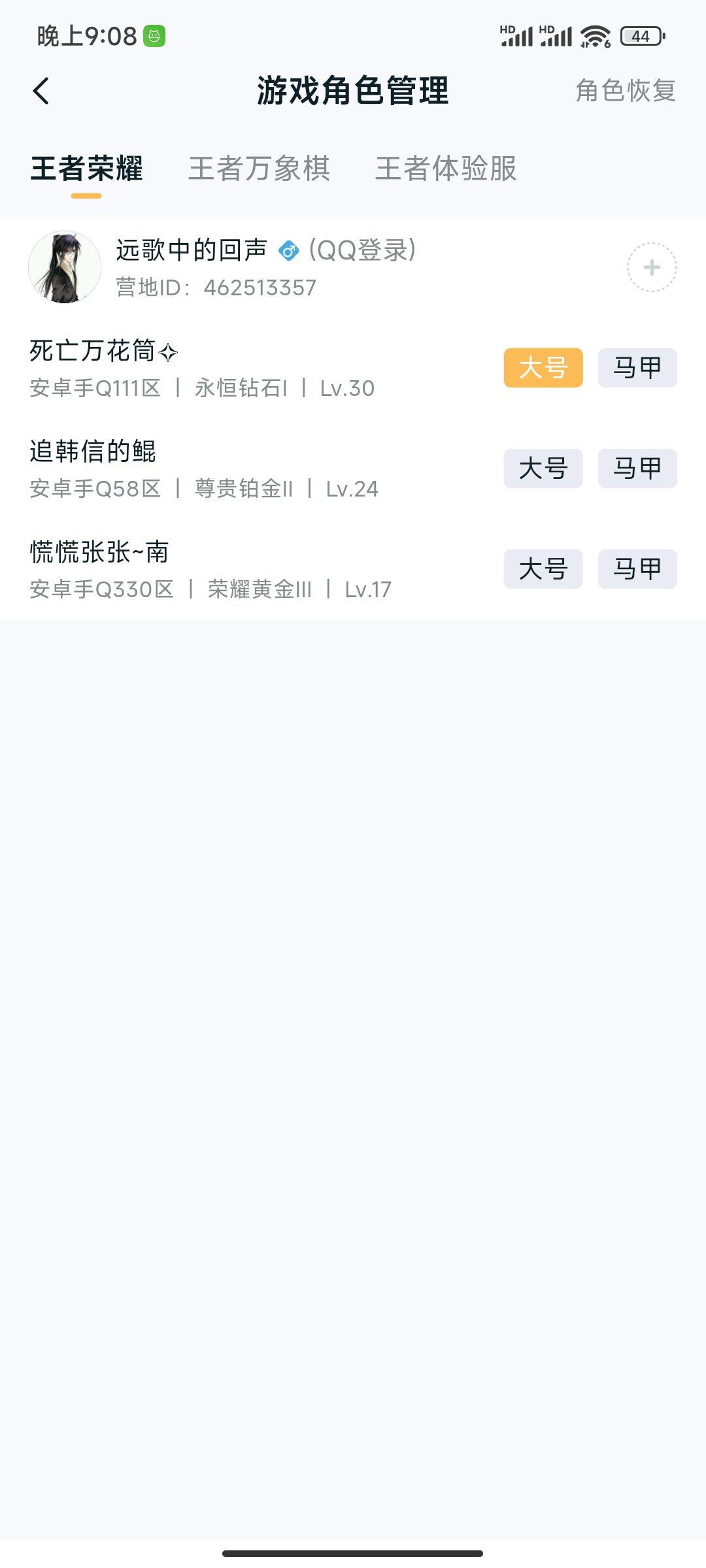Select the character 死亡万花筒

(101, 353)
